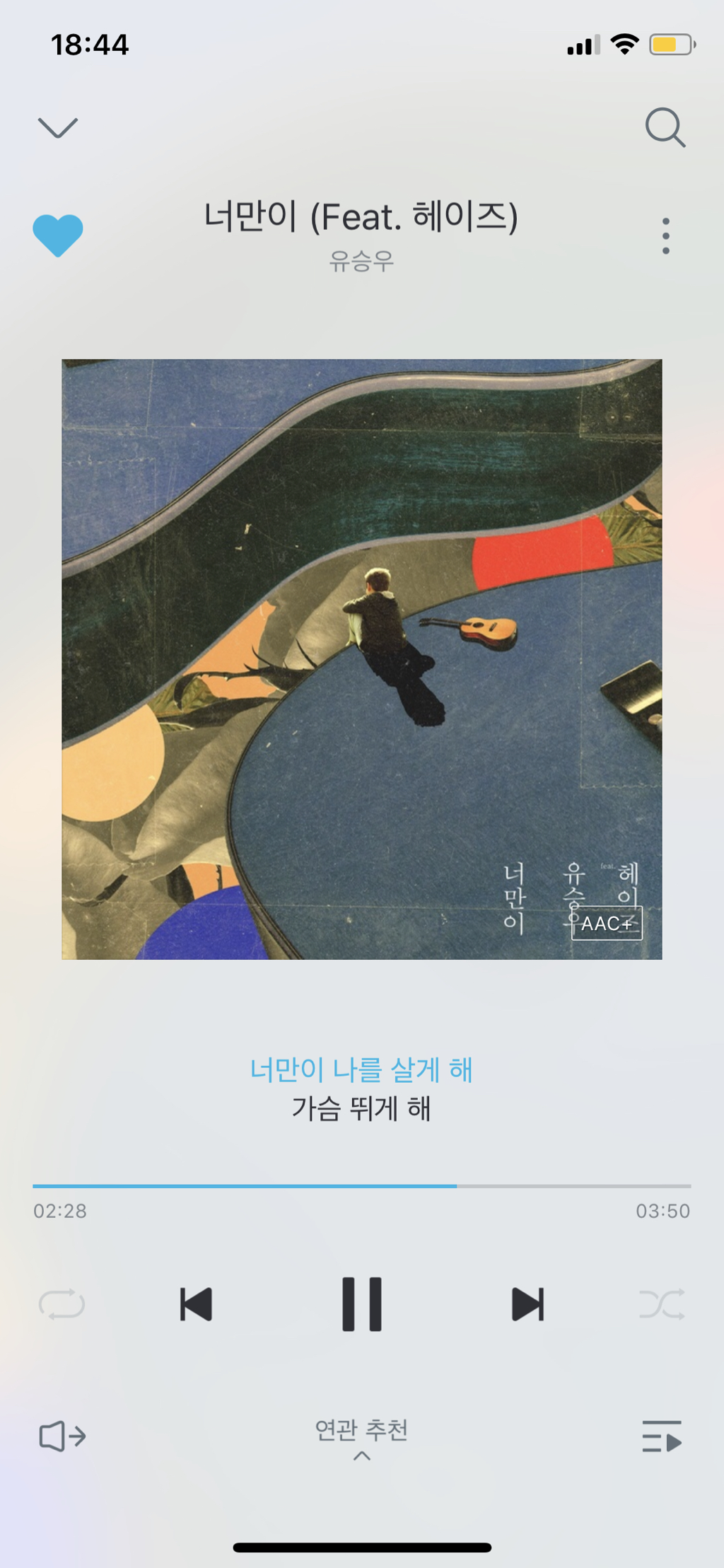This screenshot has width=724, height=1568.
Task: Open the audio output device selector
Action: tap(62, 1436)
